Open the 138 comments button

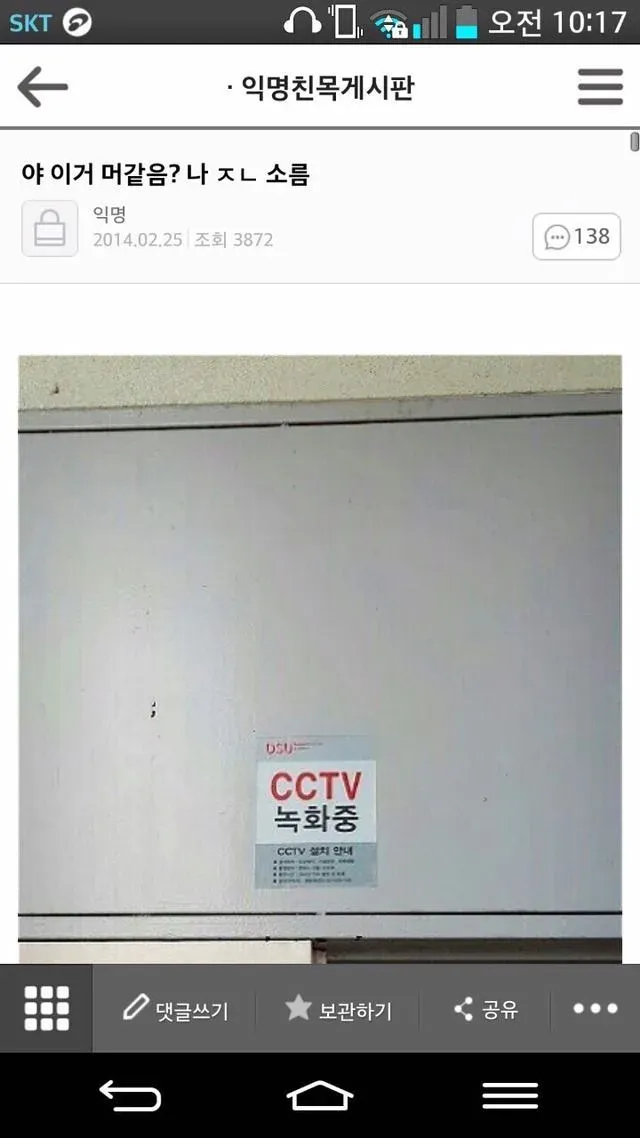click(576, 237)
